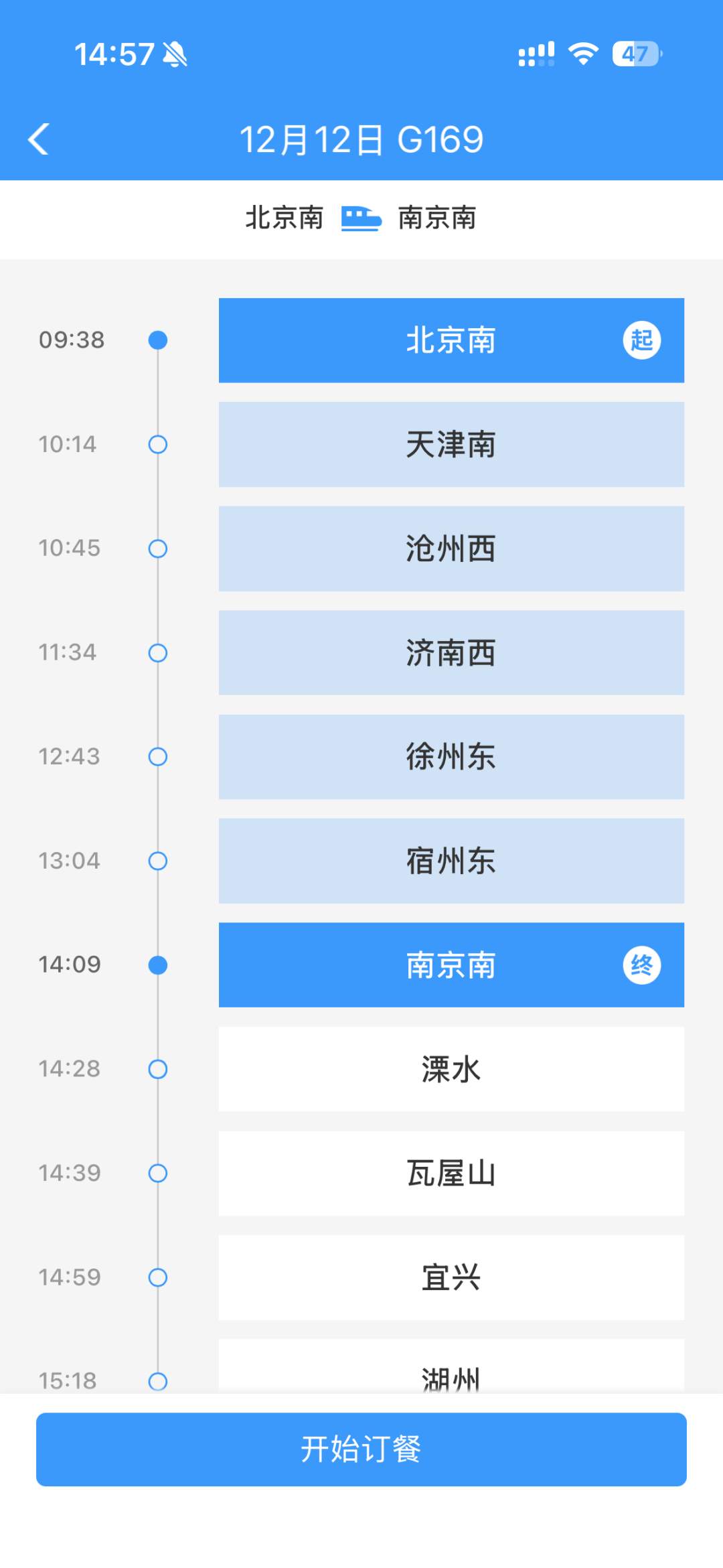Screen dimensions: 723x1568
Task: Select the 济南西 station row
Action: 451,652
